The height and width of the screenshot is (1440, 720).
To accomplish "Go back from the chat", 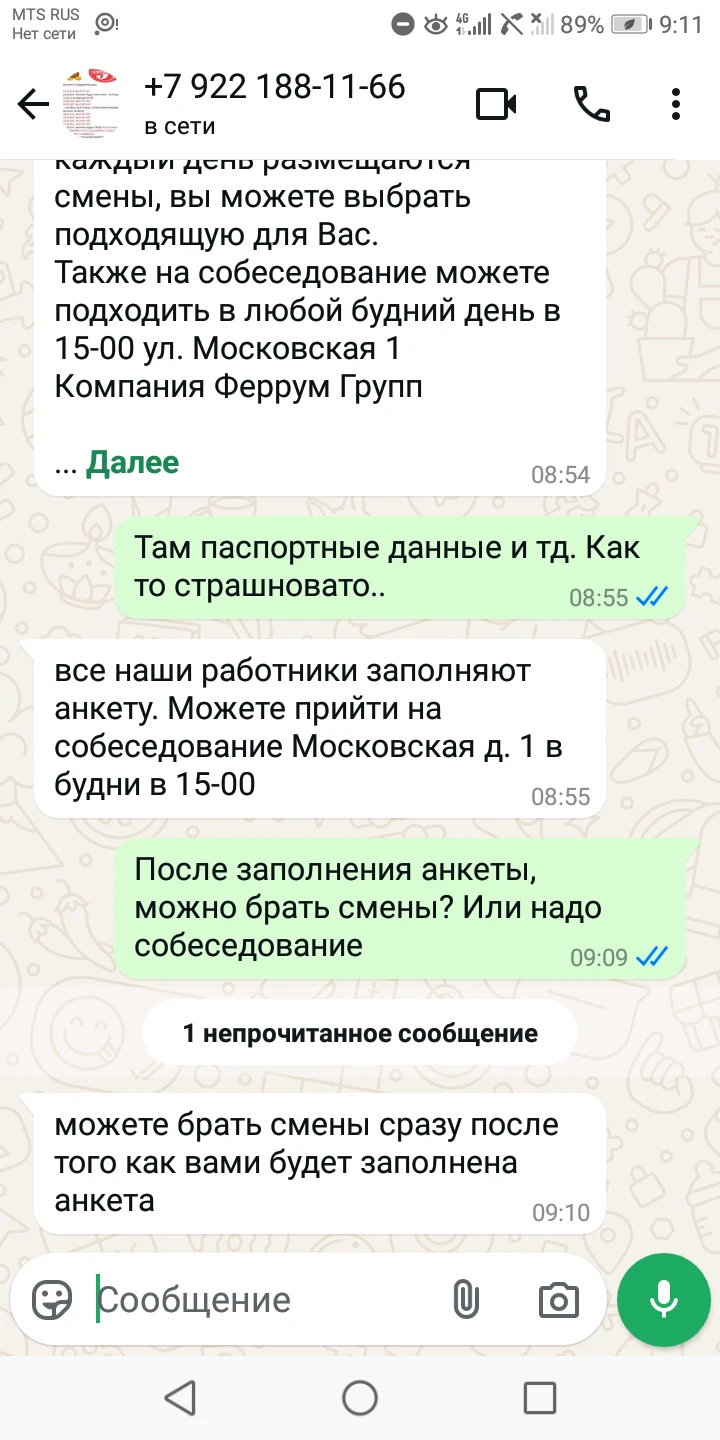I will (x=33, y=105).
